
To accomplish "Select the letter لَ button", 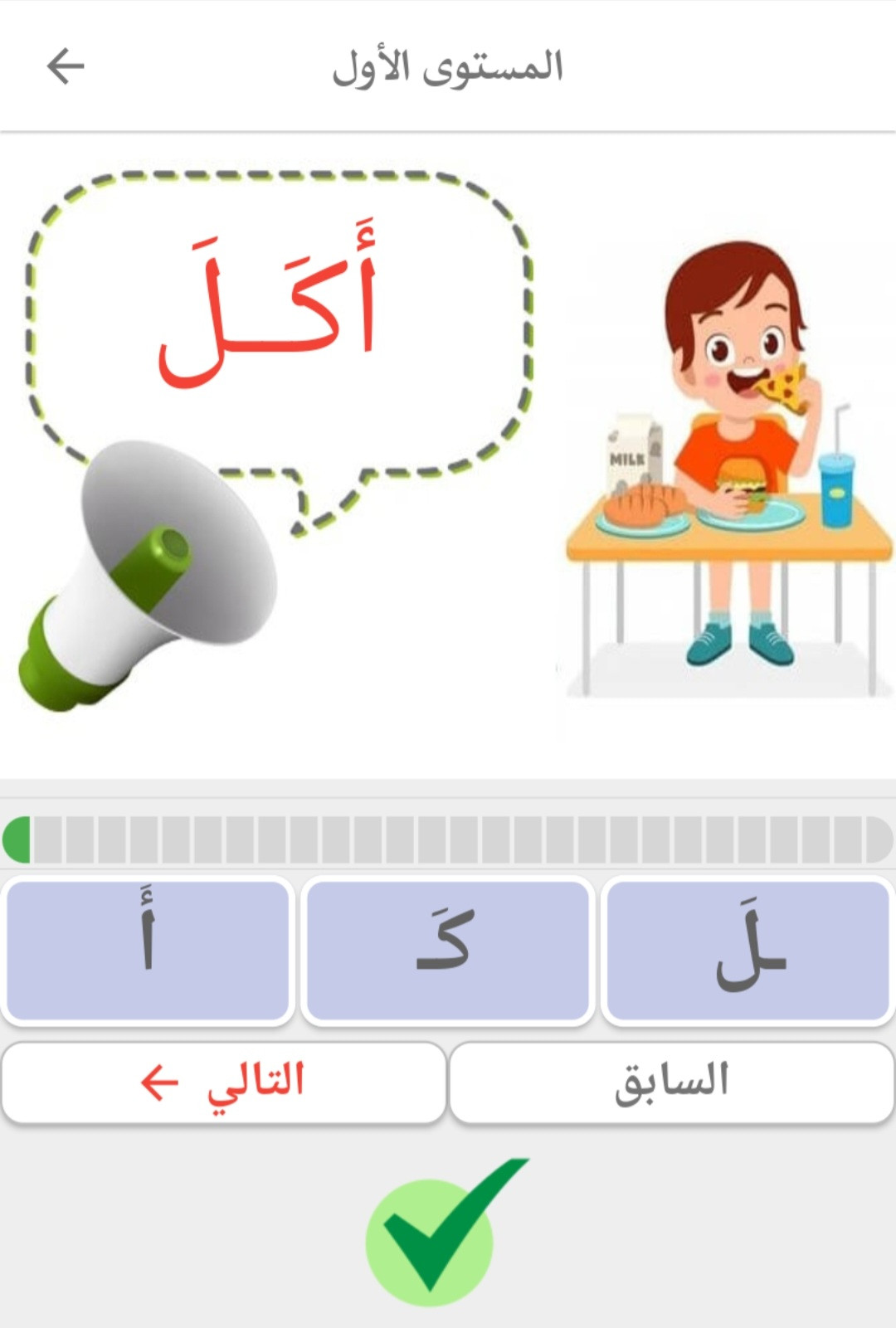I will [748, 951].
